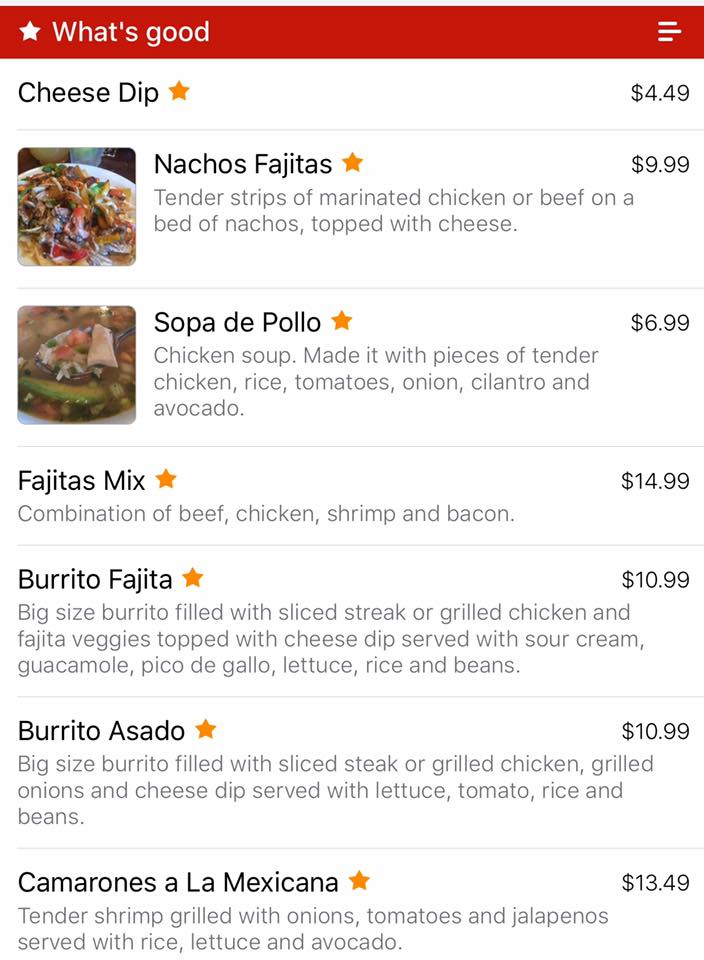Select the Burrito Fajita item
The image size is (704, 960).
[x=95, y=579]
